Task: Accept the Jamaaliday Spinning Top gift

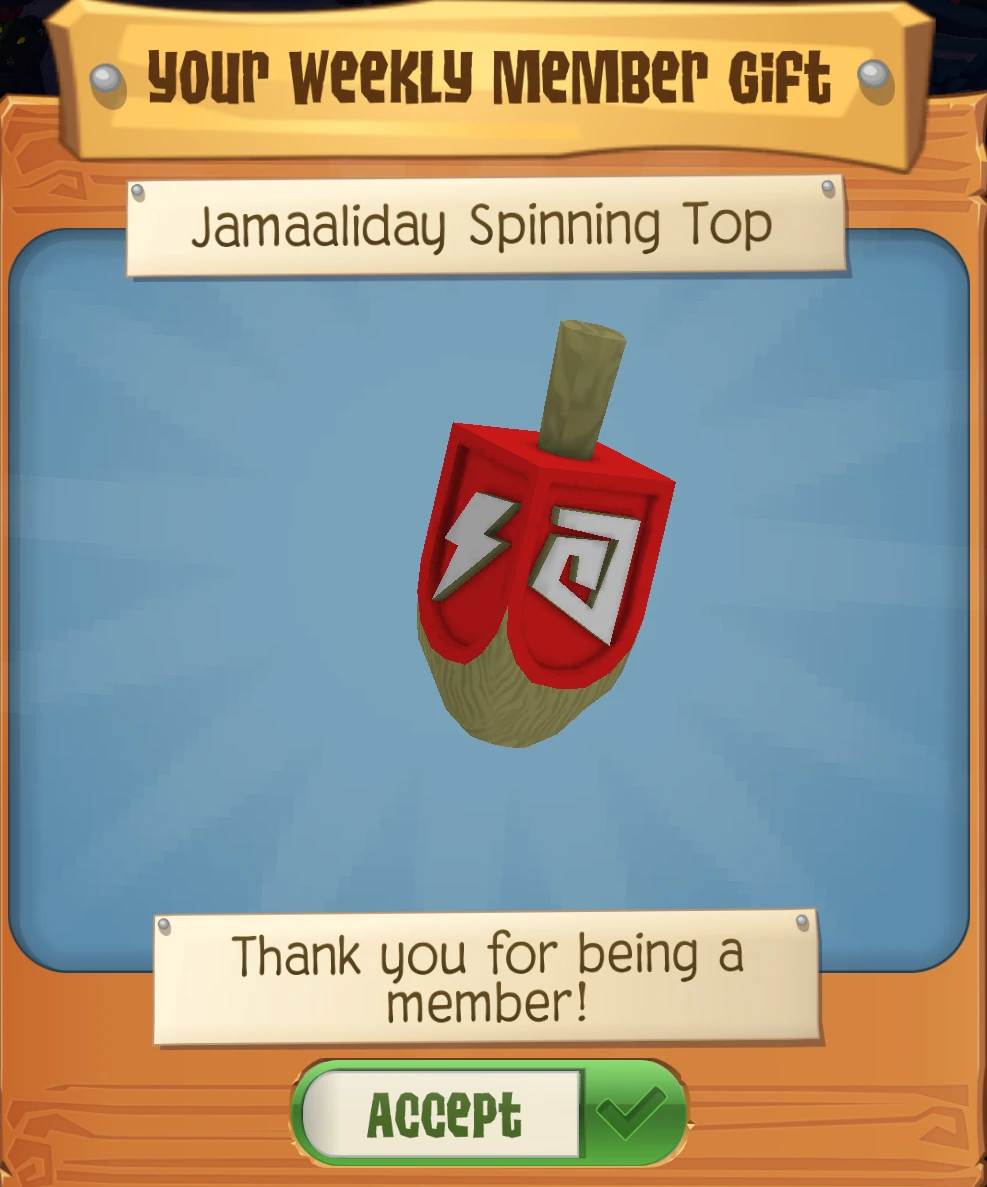Action: (x=489, y=1114)
